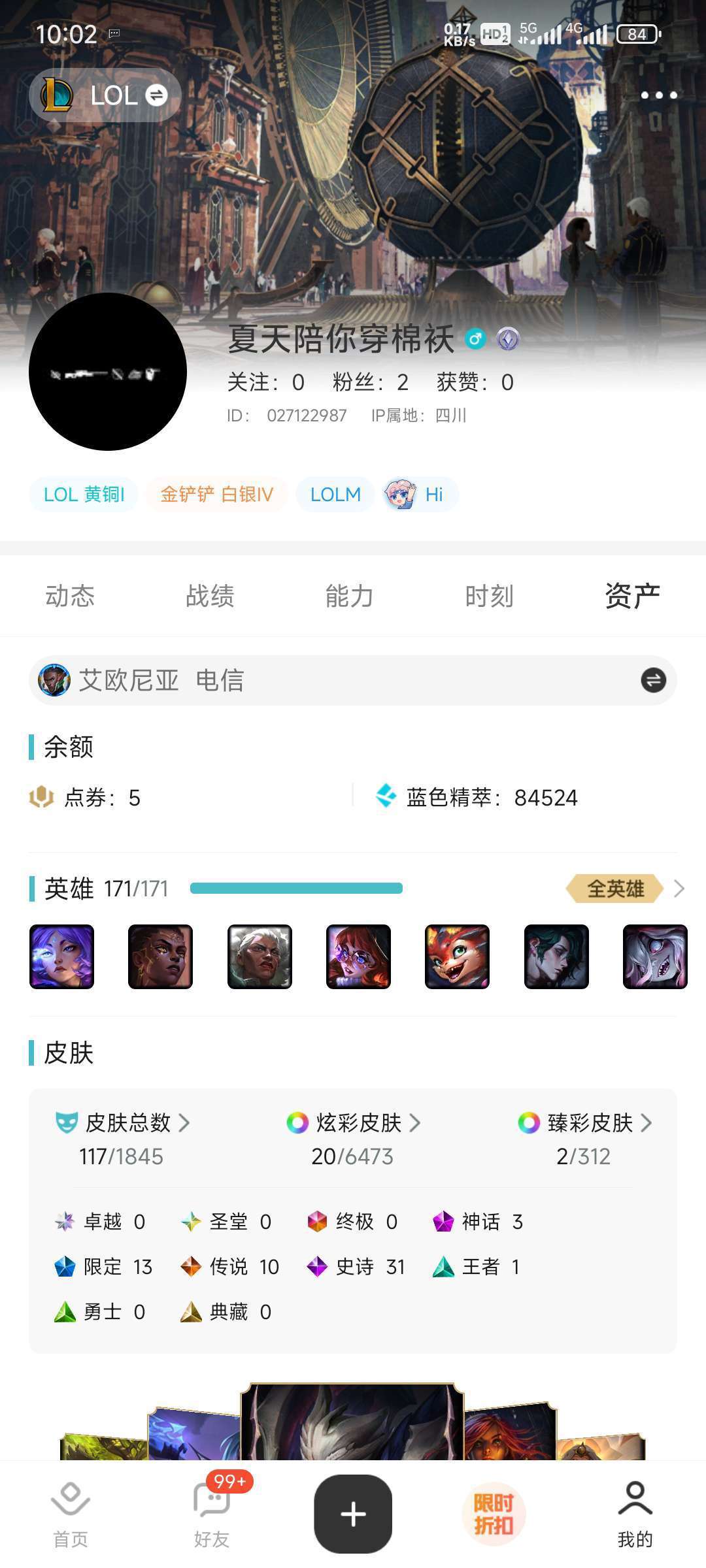Screen dimensions: 706x1568
Task: Open the black profile avatar
Action: (x=108, y=371)
